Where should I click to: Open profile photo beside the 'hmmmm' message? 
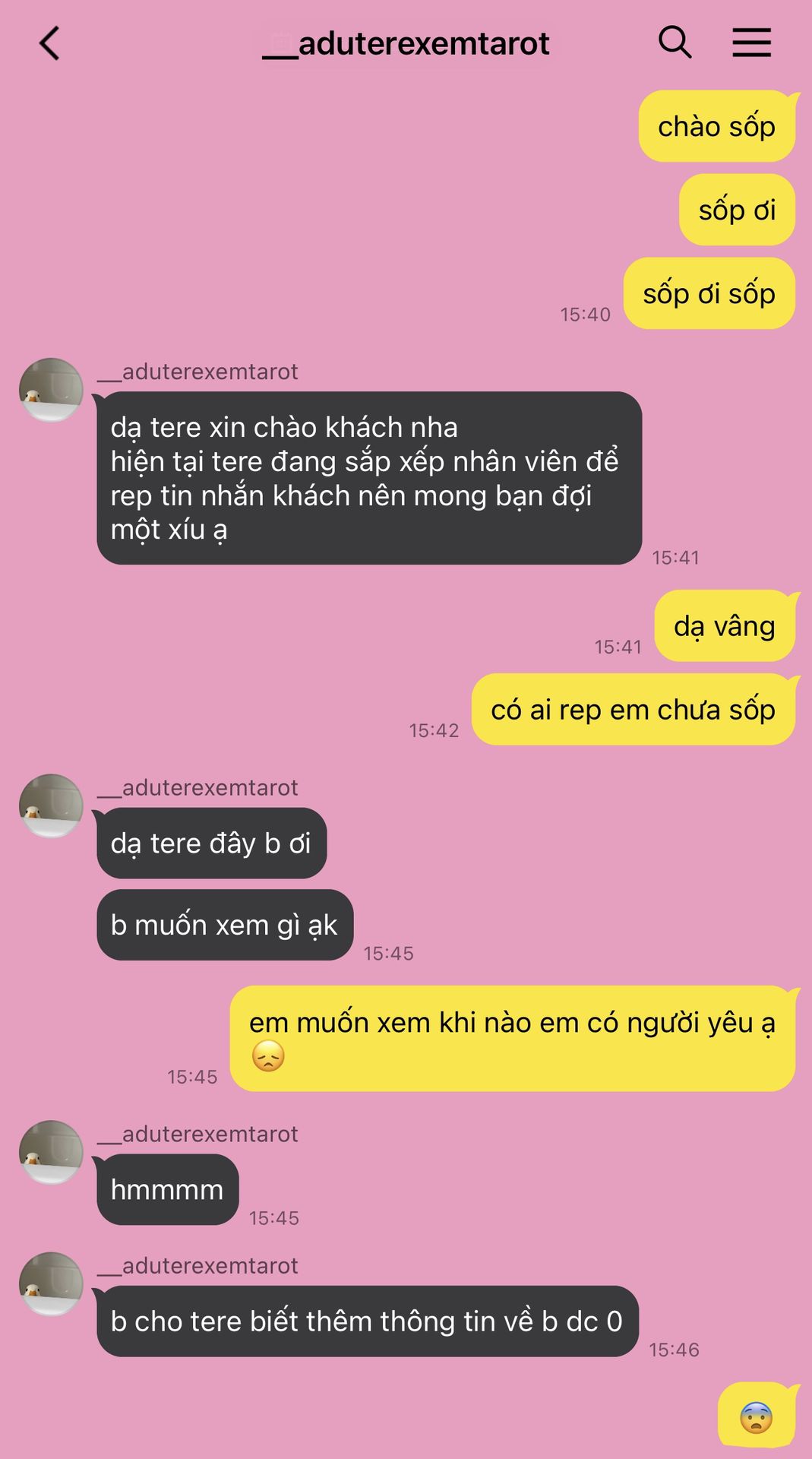[x=51, y=1152]
